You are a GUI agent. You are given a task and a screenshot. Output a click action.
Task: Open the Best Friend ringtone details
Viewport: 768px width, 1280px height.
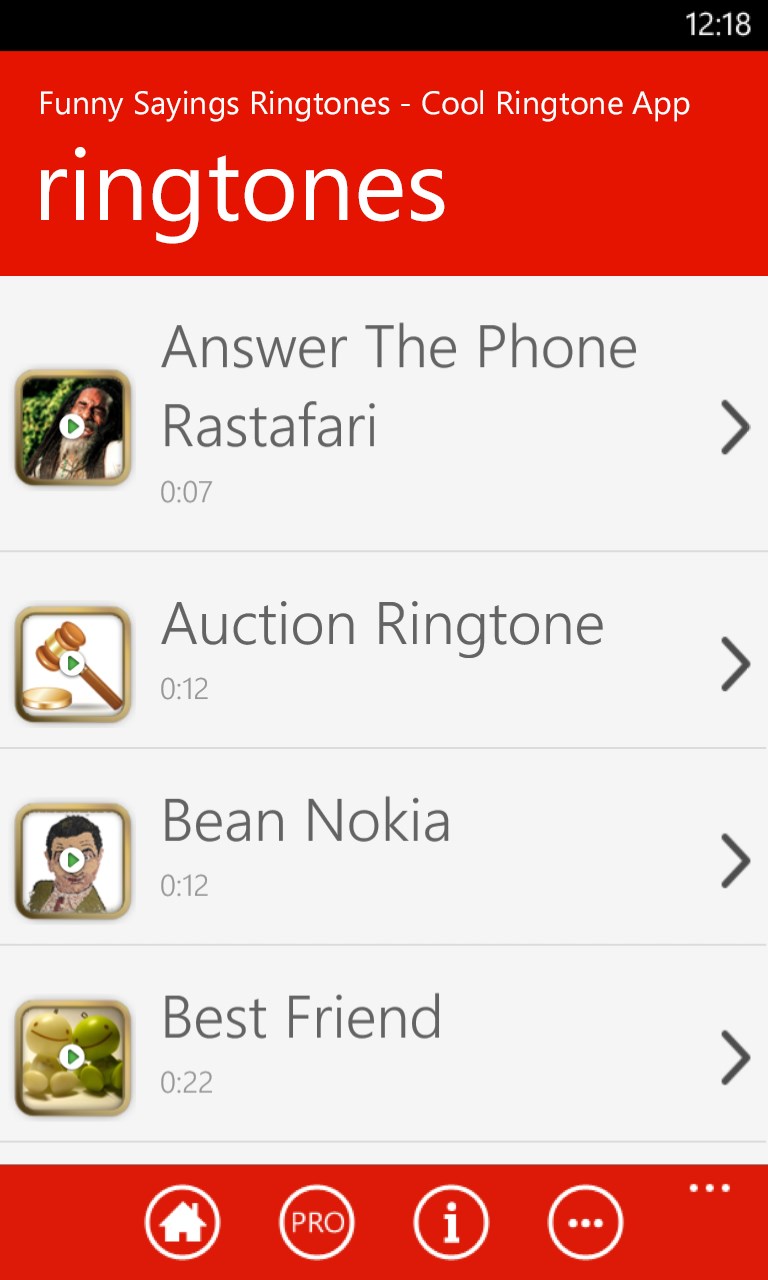pyautogui.click(x=735, y=1057)
